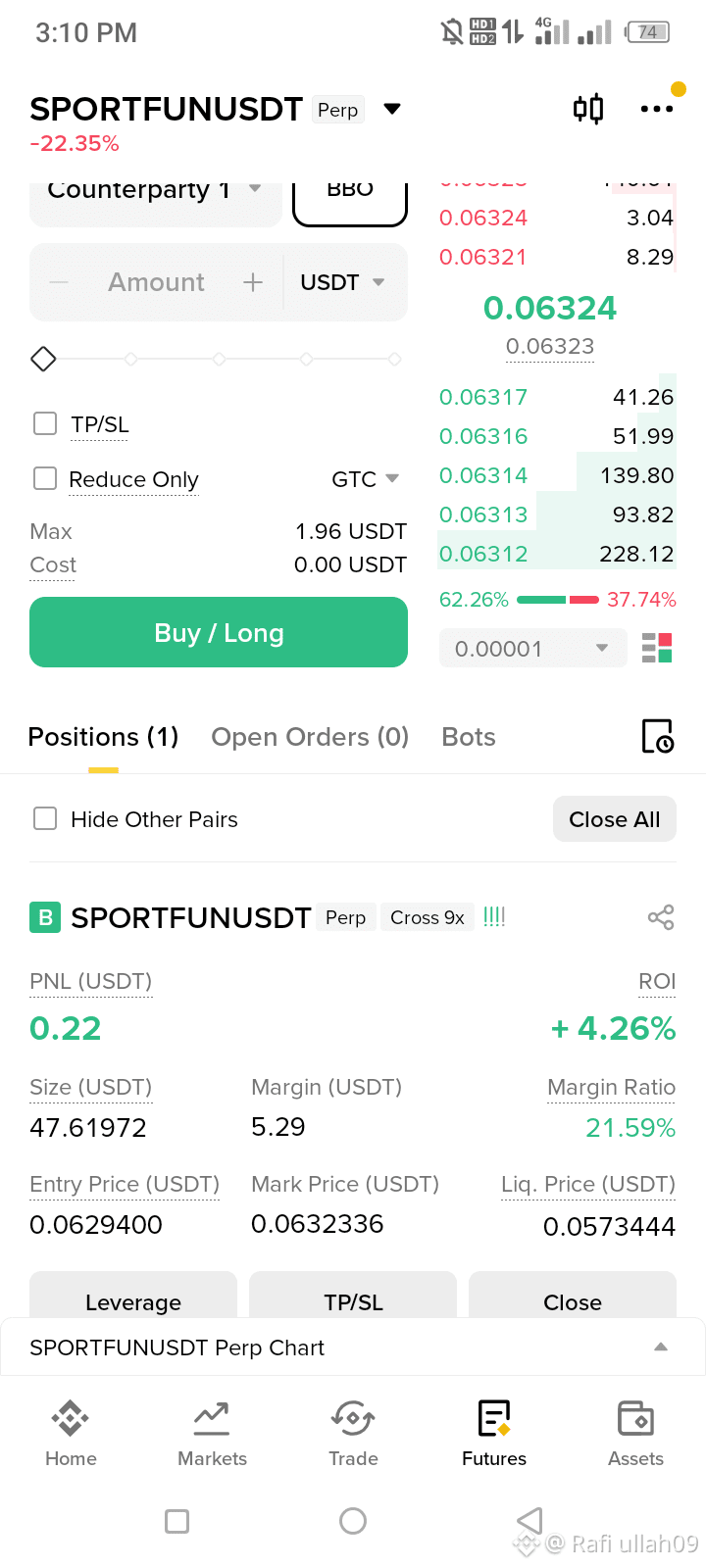The image size is (706, 1568).
Task: Open the order history icon
Action: (658, 736)
